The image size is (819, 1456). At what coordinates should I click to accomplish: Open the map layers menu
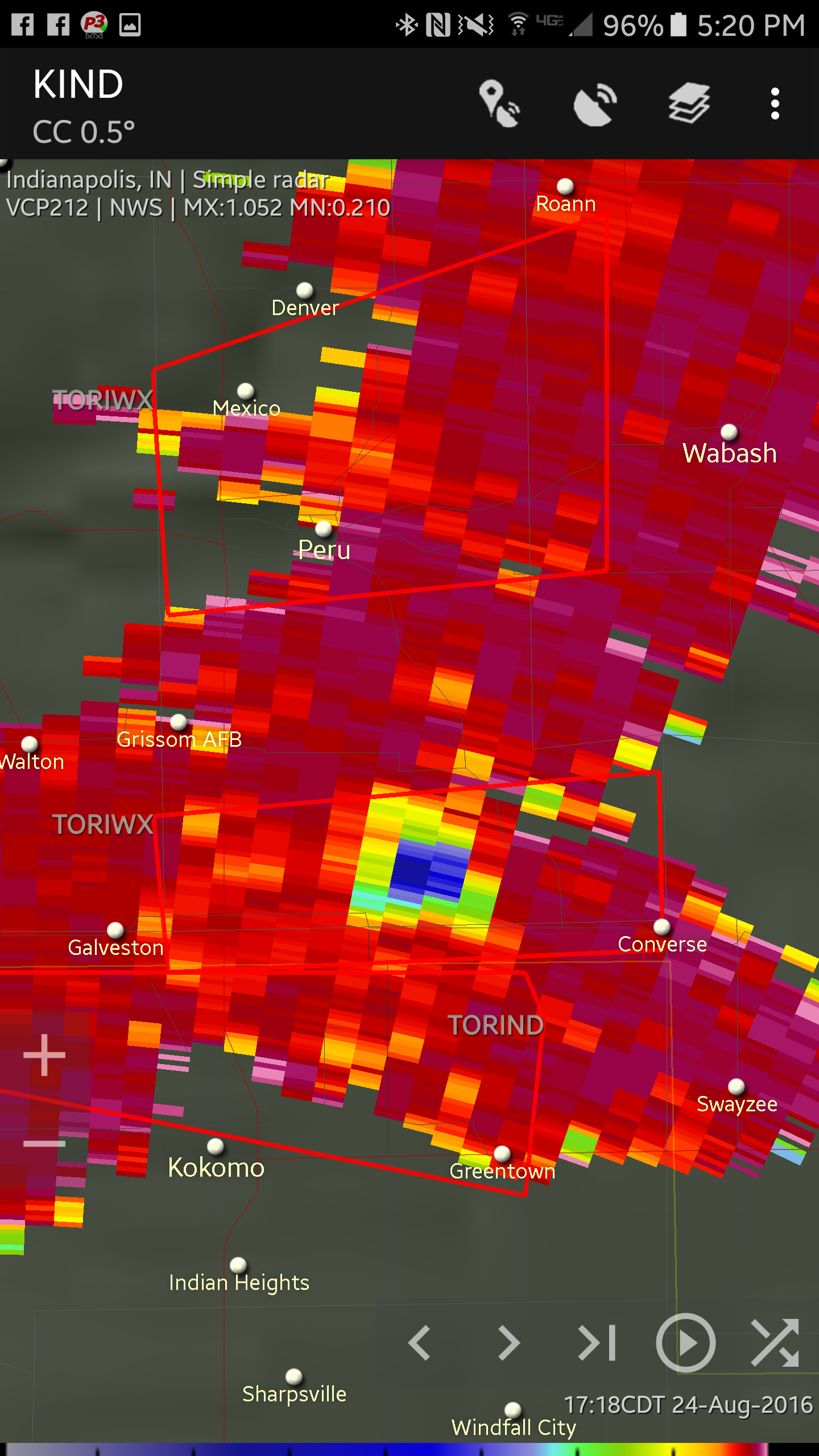(689, 104)
